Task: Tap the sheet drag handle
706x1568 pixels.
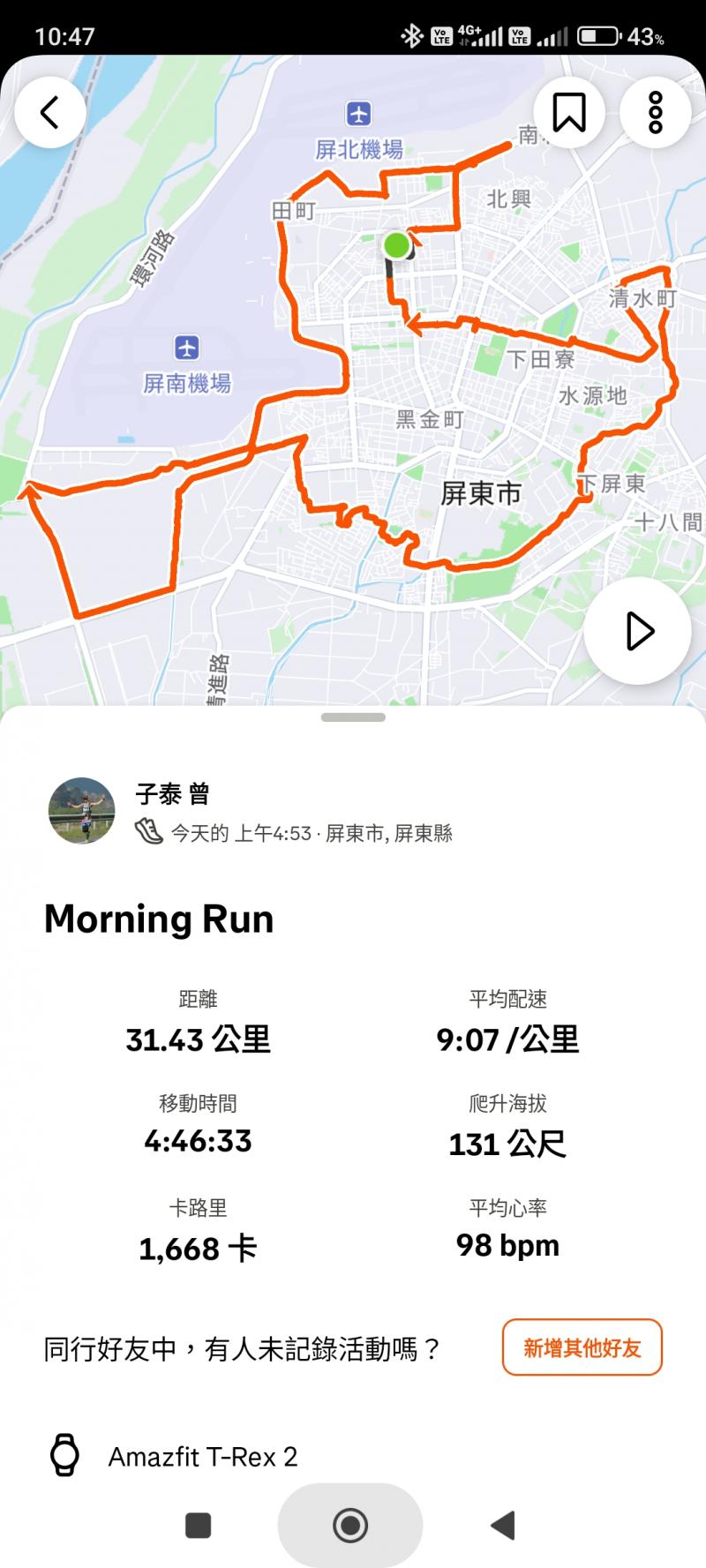Action: [353, 717]
